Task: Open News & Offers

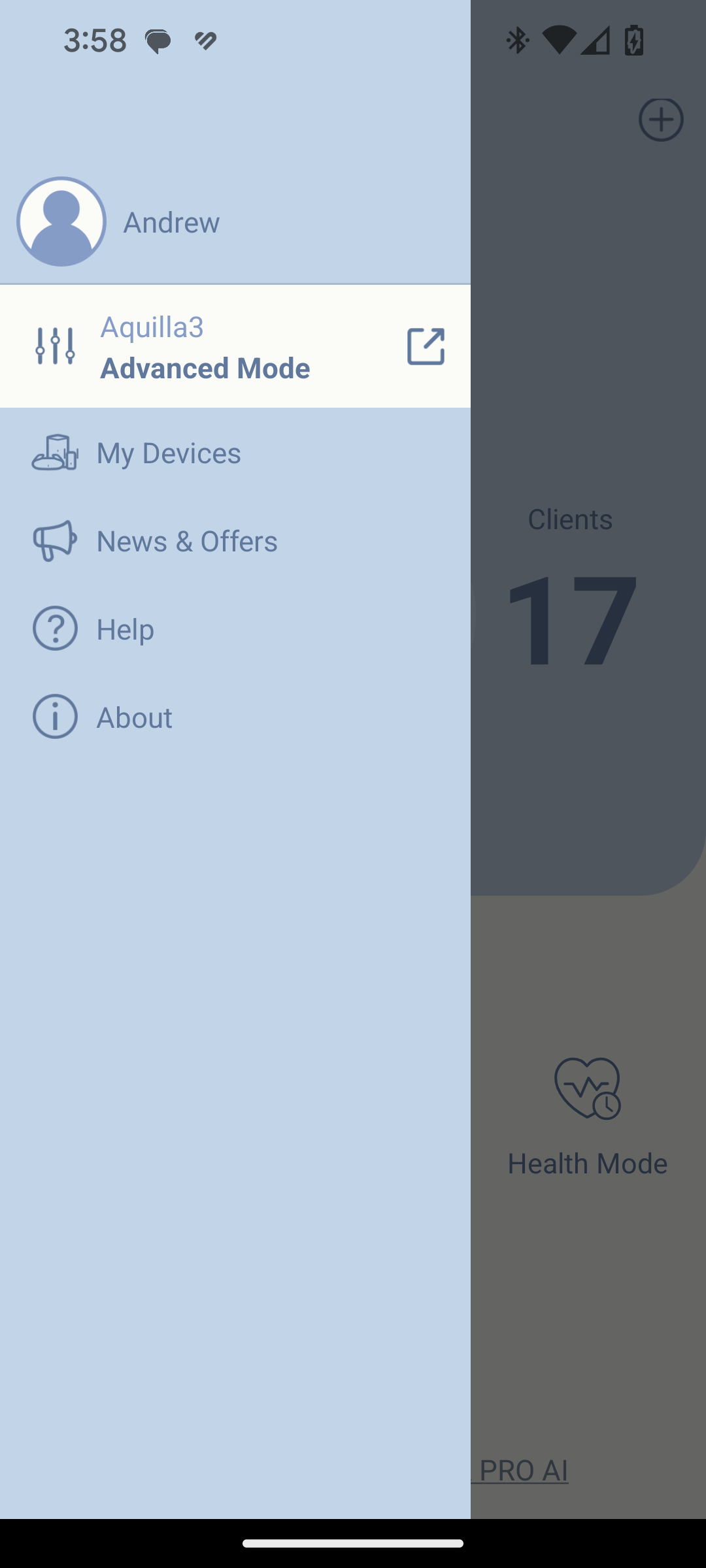Action: tap(235, 541)
